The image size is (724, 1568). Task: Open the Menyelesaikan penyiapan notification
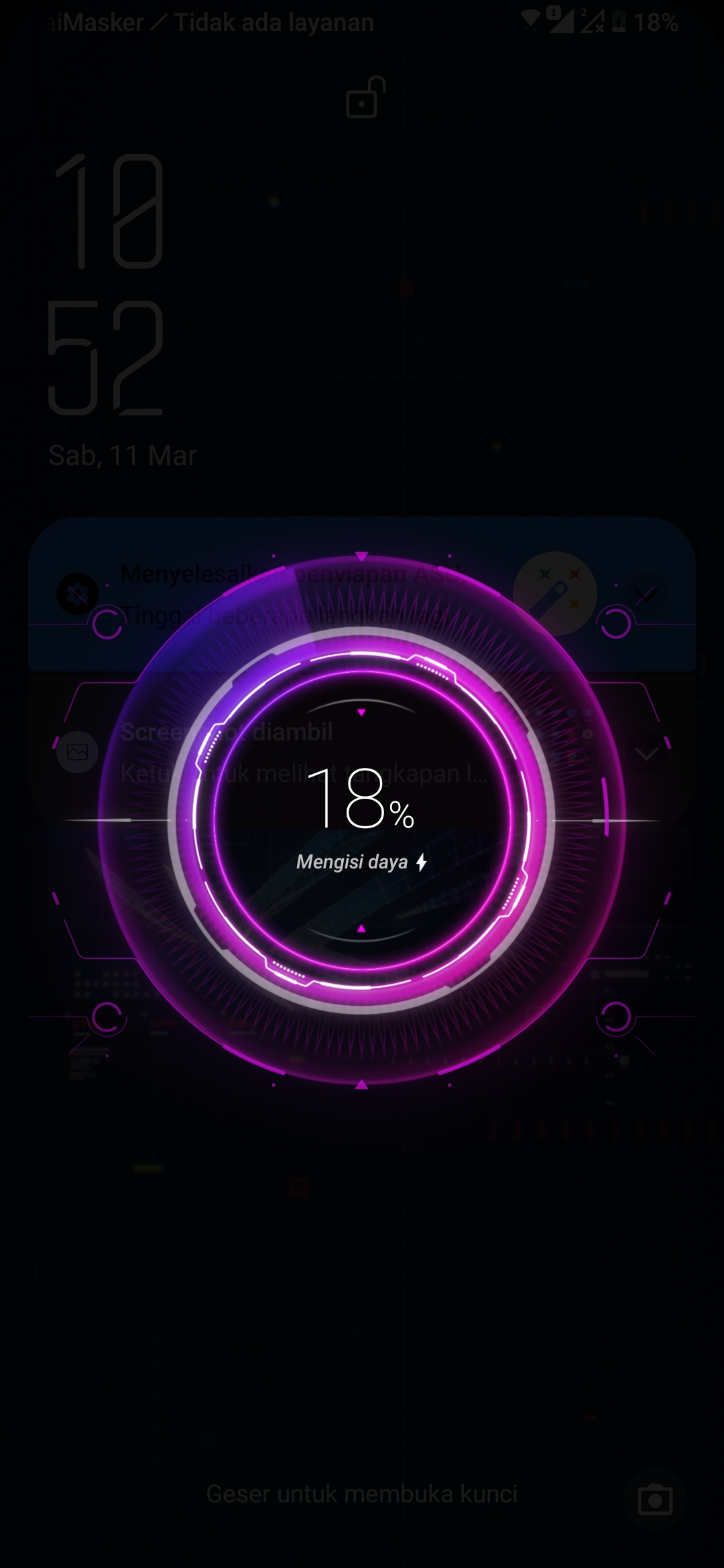(x=288, y=594)
